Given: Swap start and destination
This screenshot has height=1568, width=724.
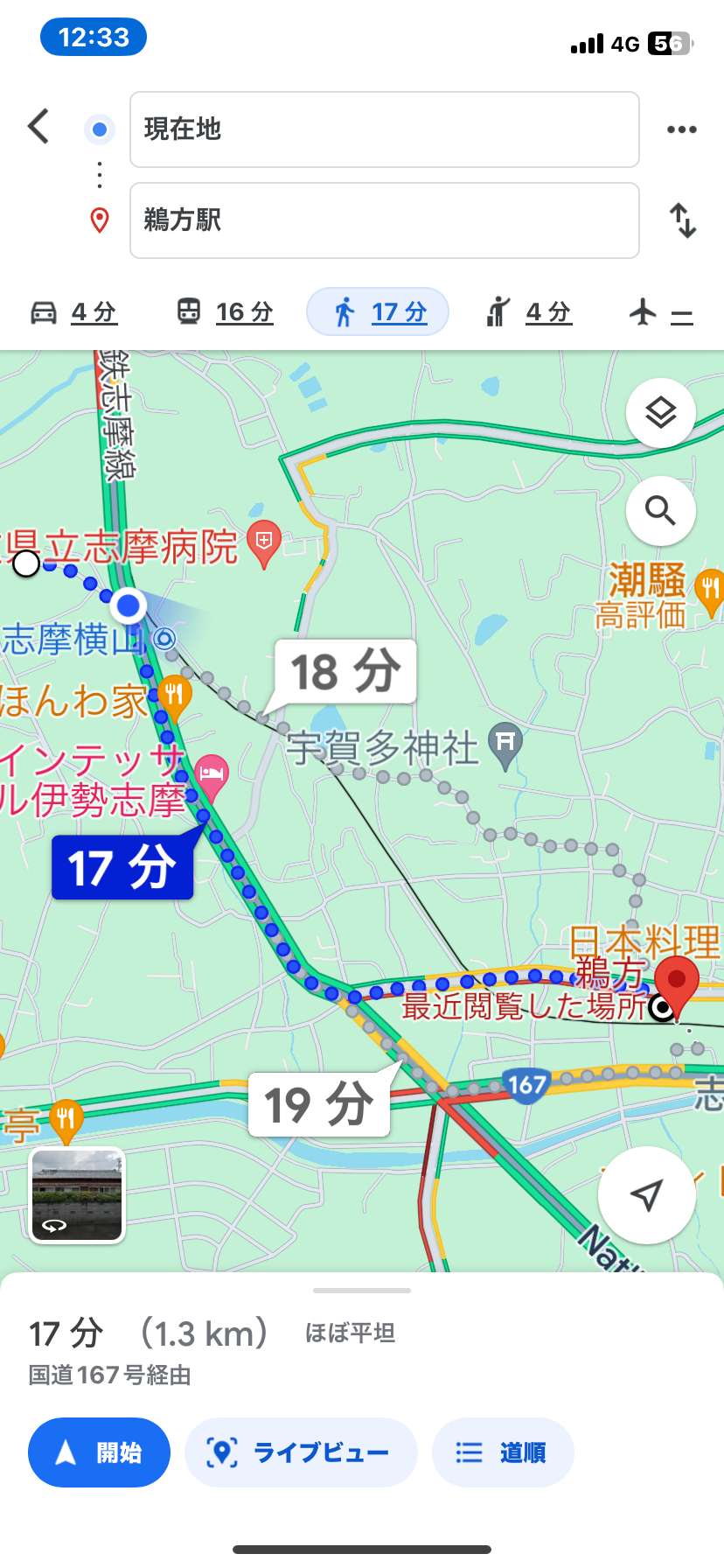Looking at the screenshot, I should point(682,220).
